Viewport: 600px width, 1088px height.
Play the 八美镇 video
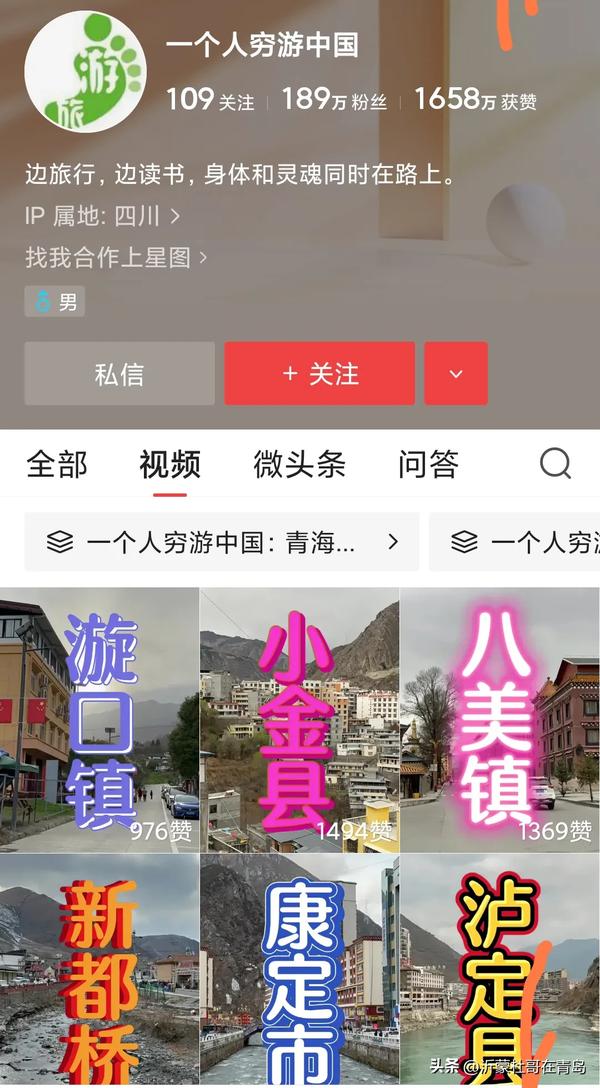pos(500,720)
